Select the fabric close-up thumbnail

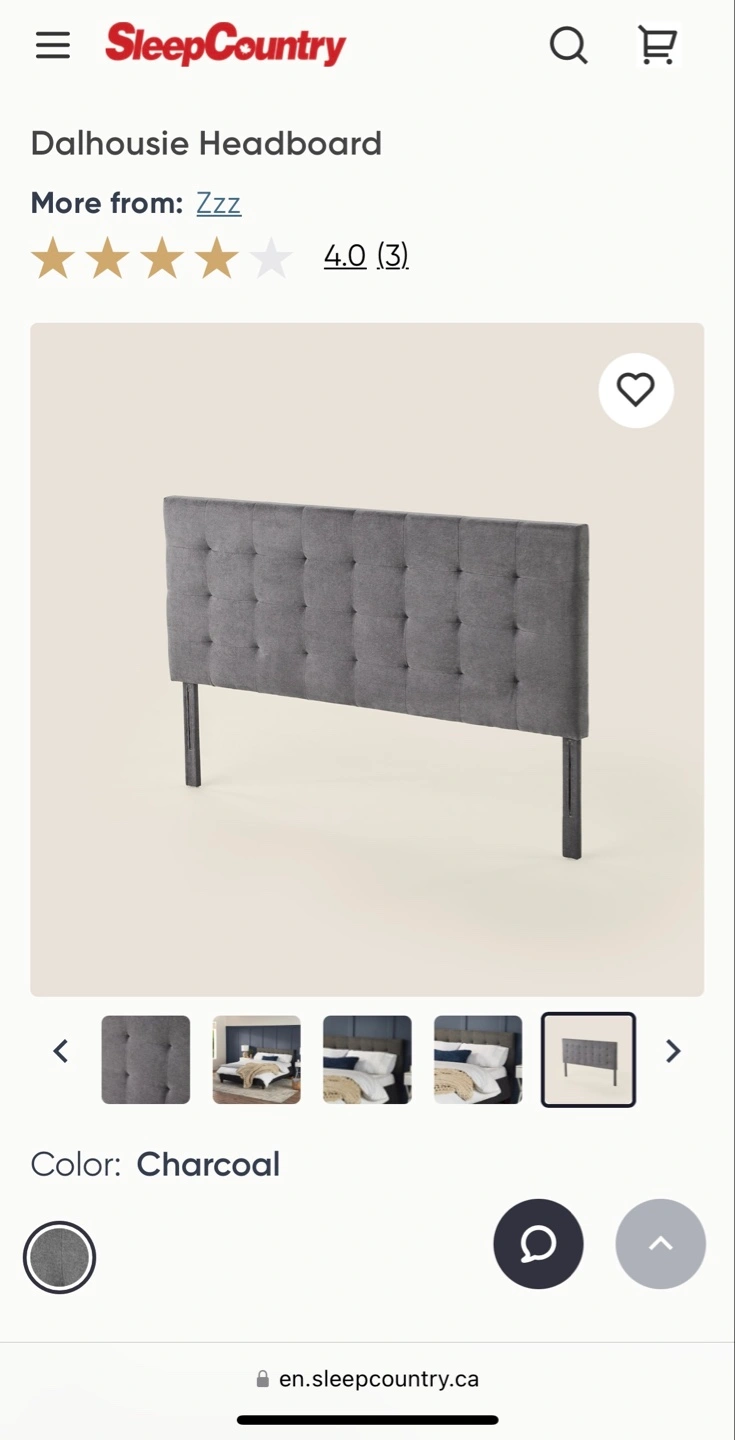pyautogui.click(x=146, y=1060)
